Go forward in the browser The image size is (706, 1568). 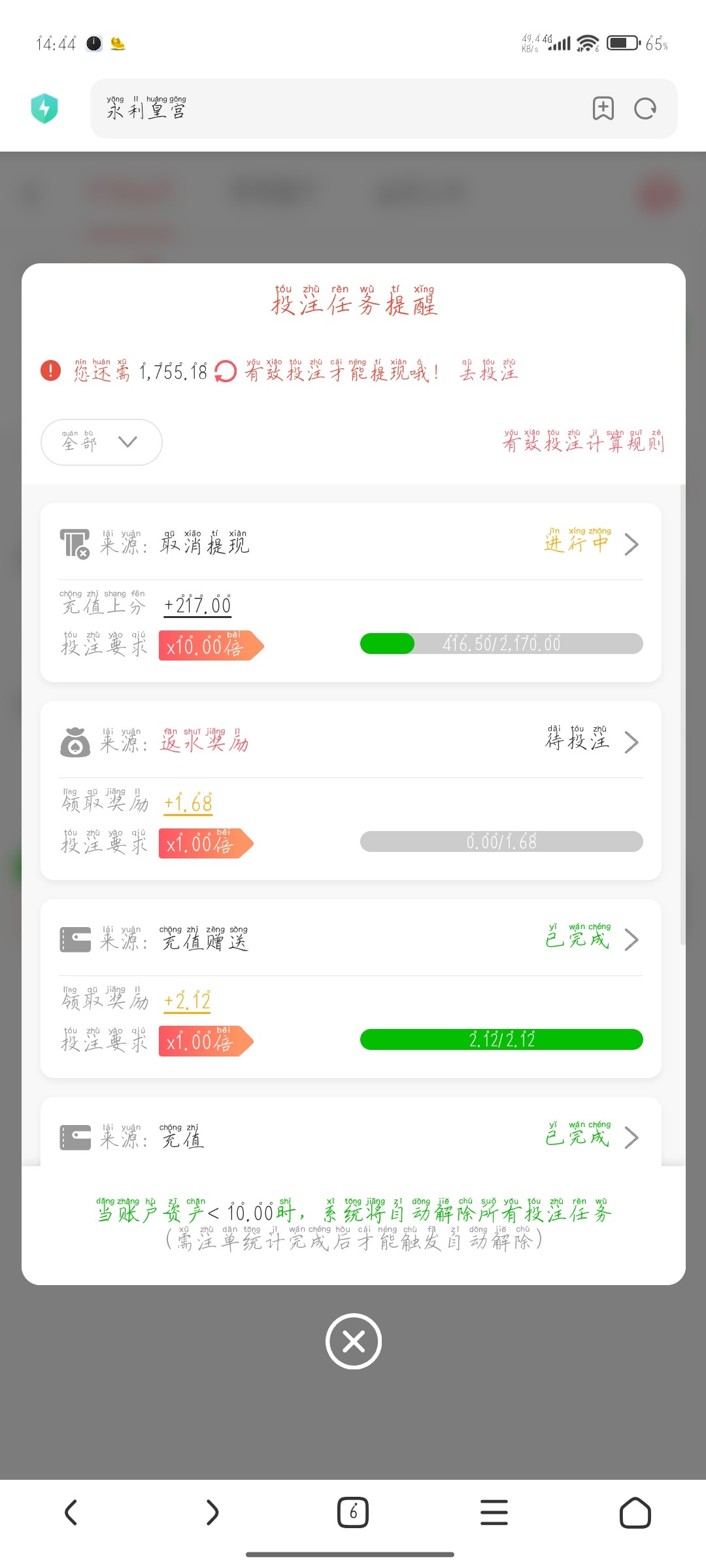[x=212, y=1512]
